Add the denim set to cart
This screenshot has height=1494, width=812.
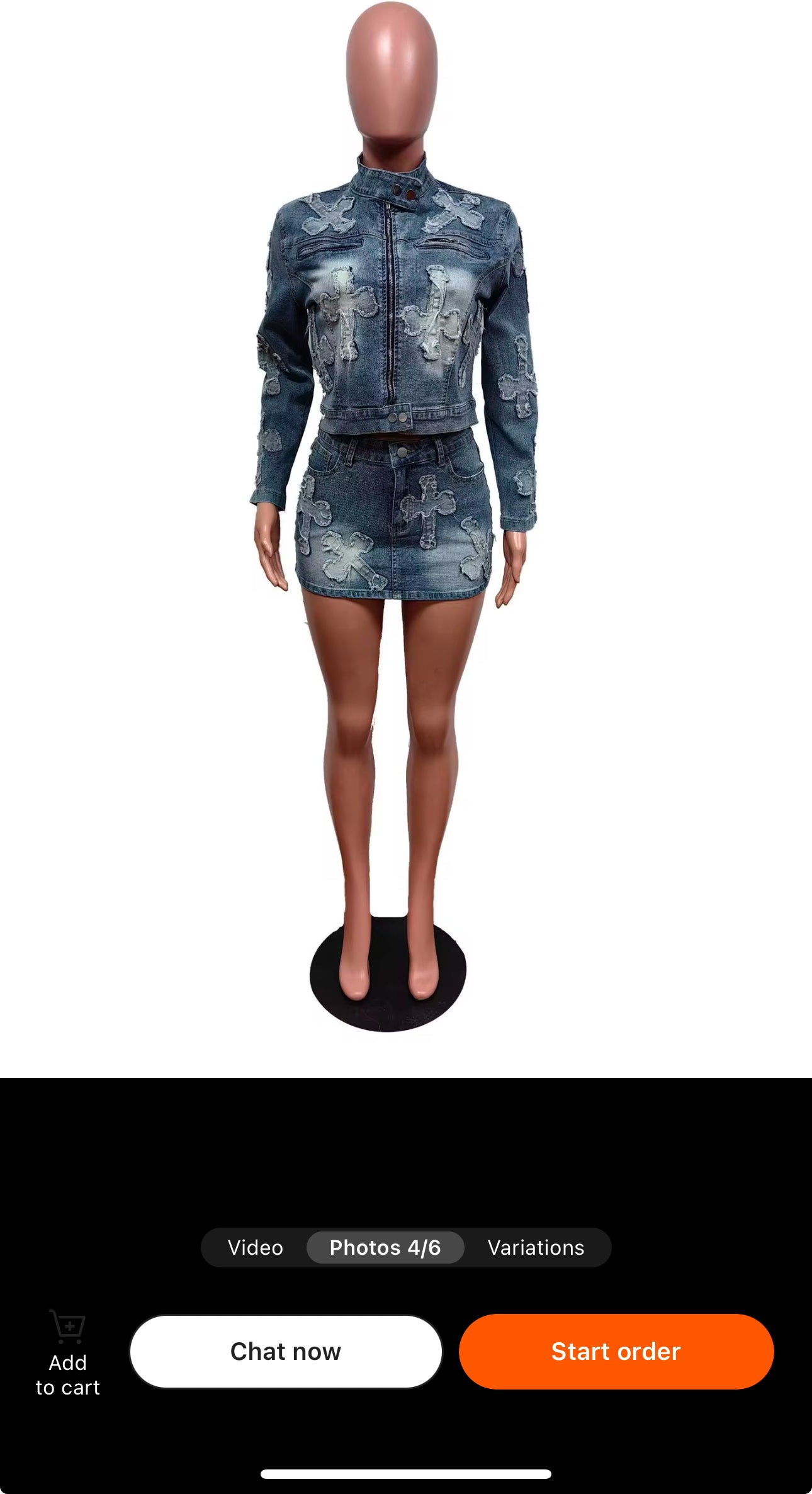68,1352
